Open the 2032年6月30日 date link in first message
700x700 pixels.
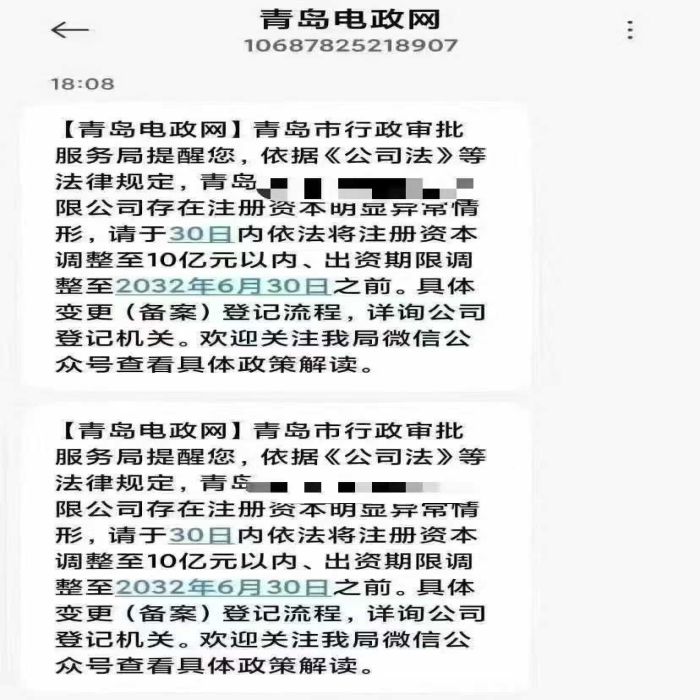click(x=222, y=285)
